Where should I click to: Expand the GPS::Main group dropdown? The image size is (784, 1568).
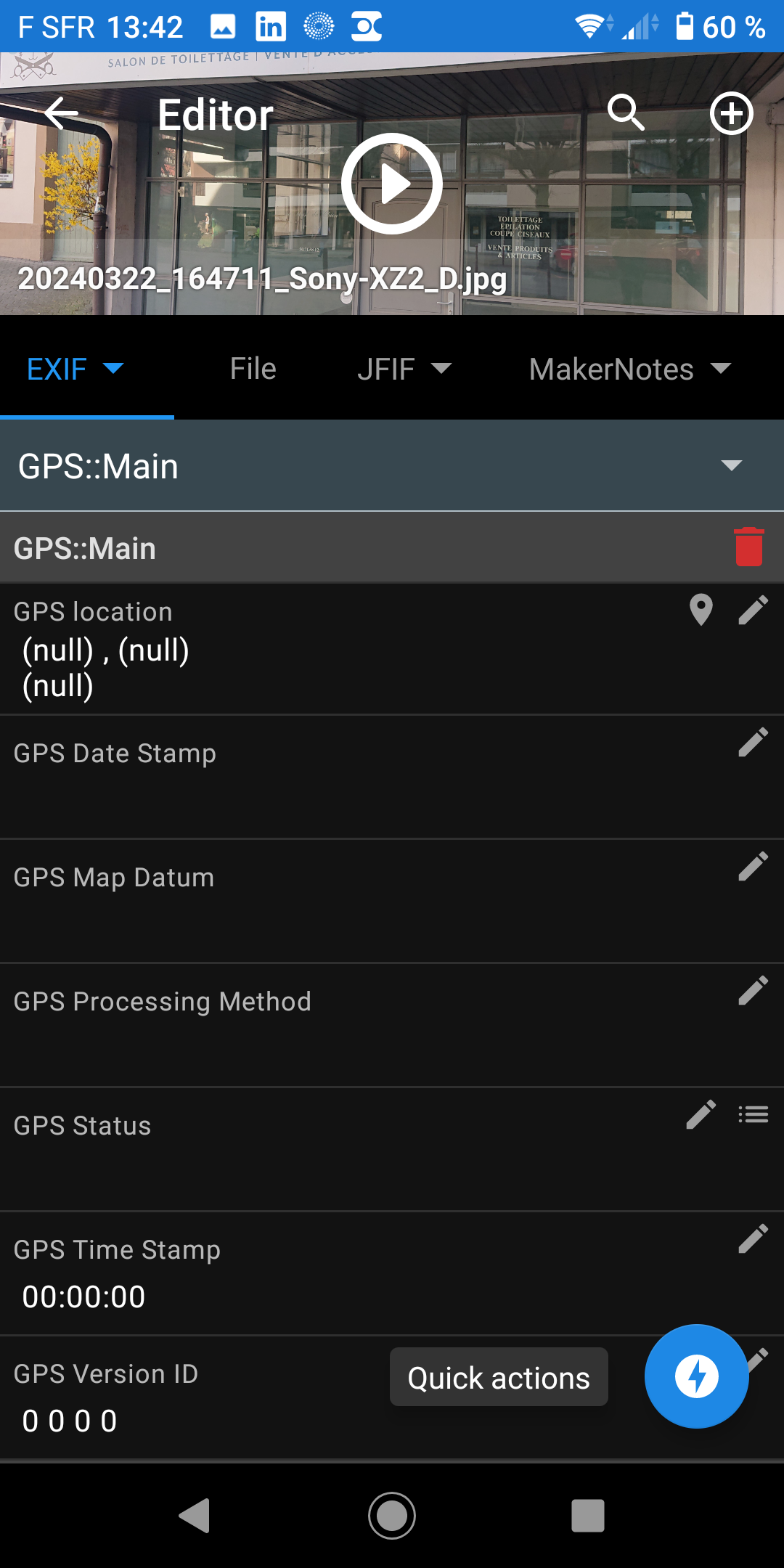[x=731, y=465]
